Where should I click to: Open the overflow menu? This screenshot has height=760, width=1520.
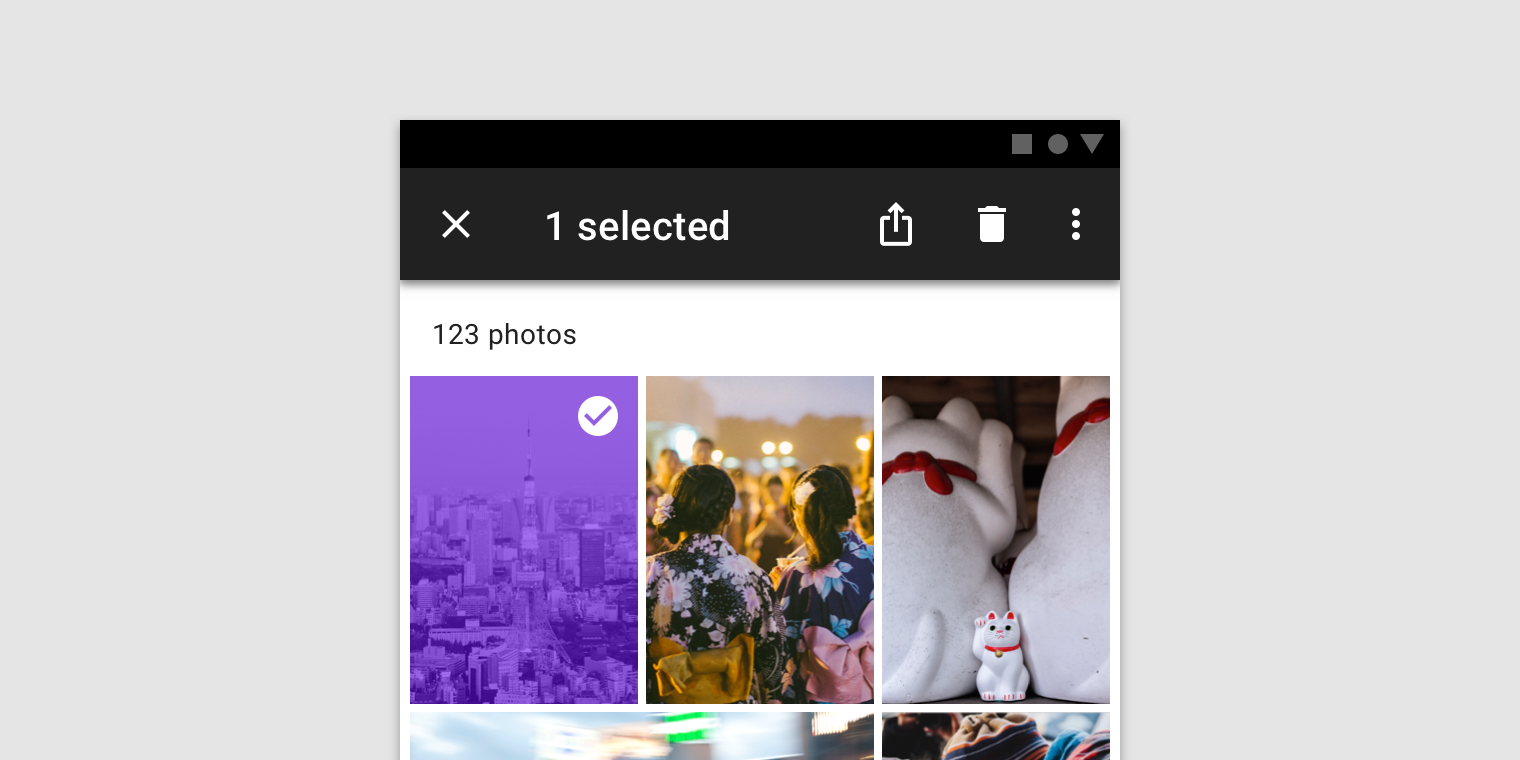1076,225
